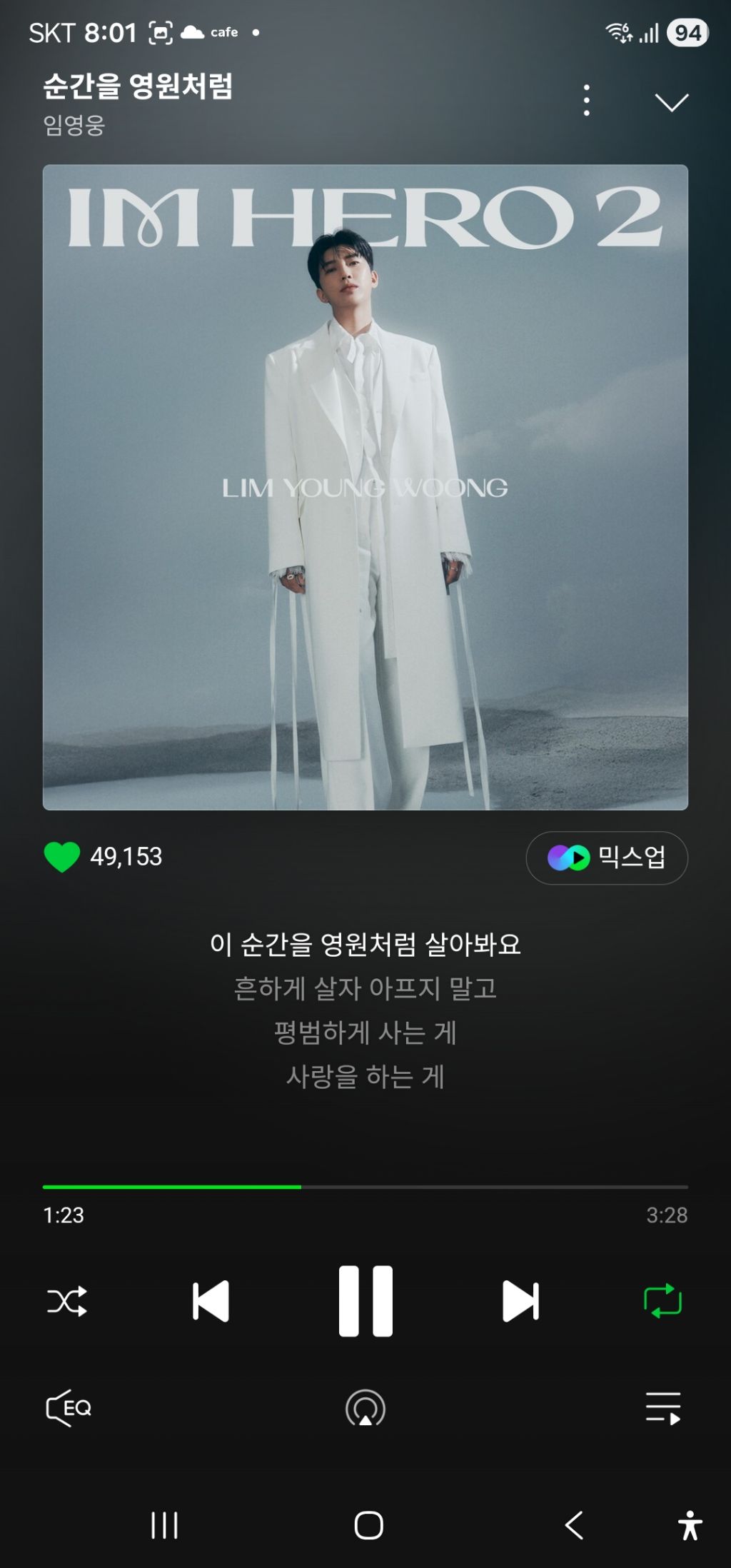Toggle the repeat mode
Viewport: 731px width, 1568px height.
(x=663, y=1301)
